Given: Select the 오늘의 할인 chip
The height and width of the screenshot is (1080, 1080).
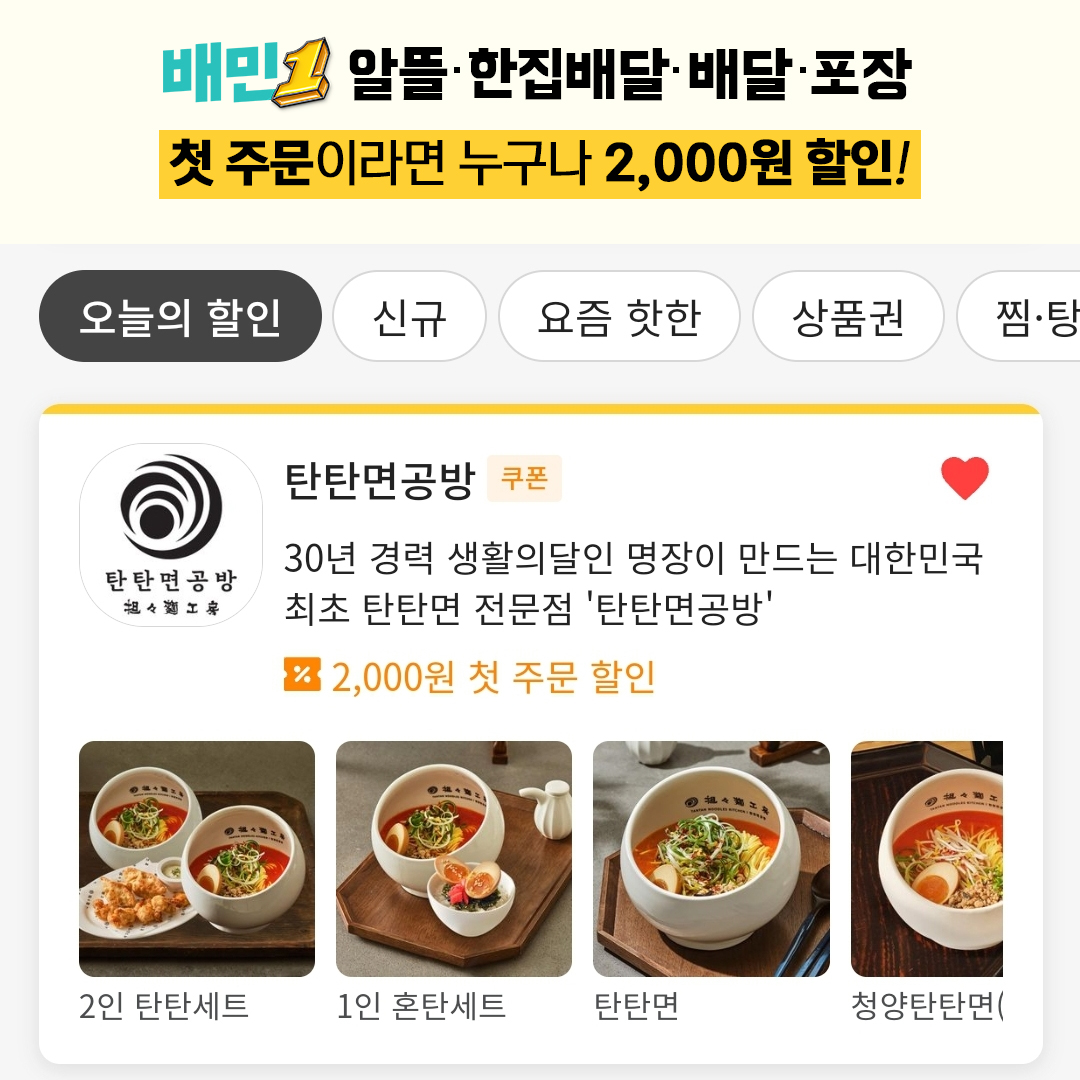Looking at the screenshot, I should pyautogui.click(x=180, y=317).
